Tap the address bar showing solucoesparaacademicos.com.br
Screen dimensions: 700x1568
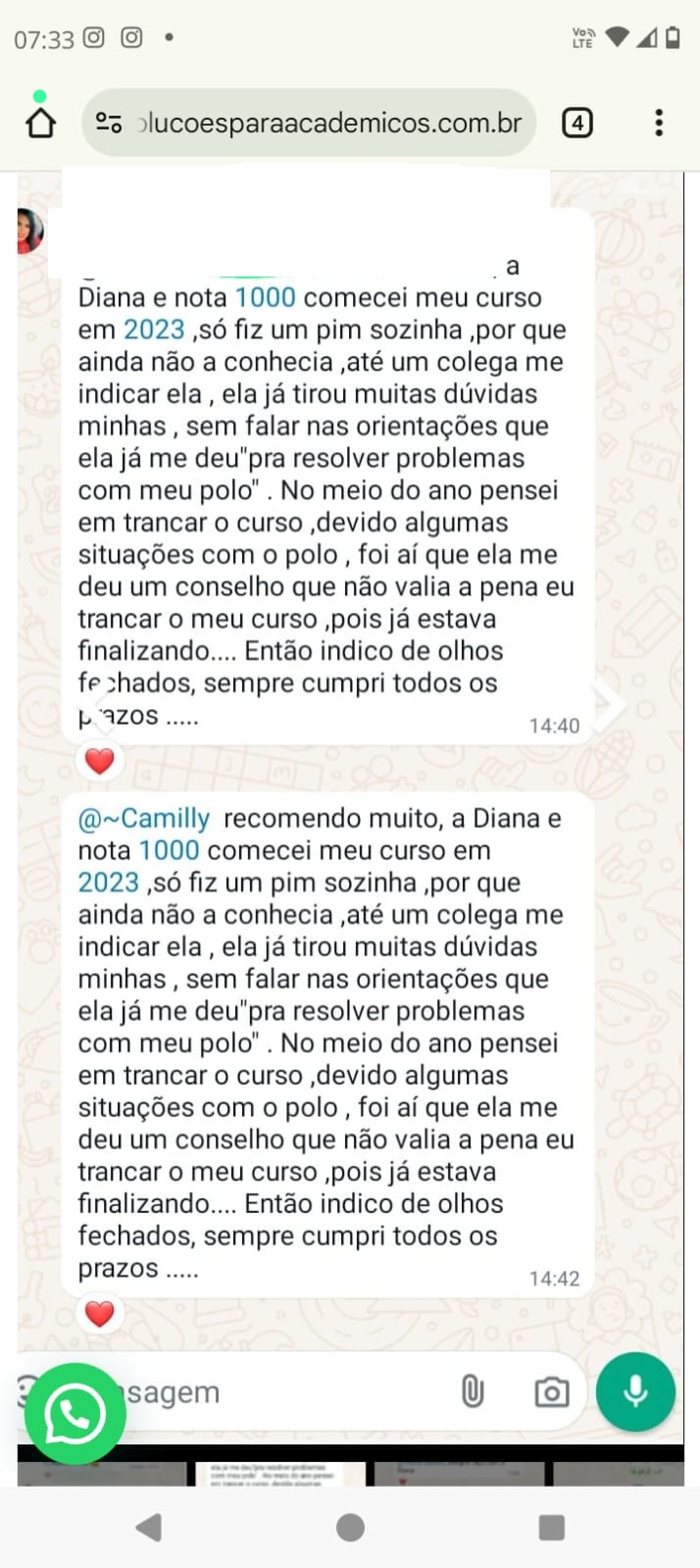pos(328,124)
